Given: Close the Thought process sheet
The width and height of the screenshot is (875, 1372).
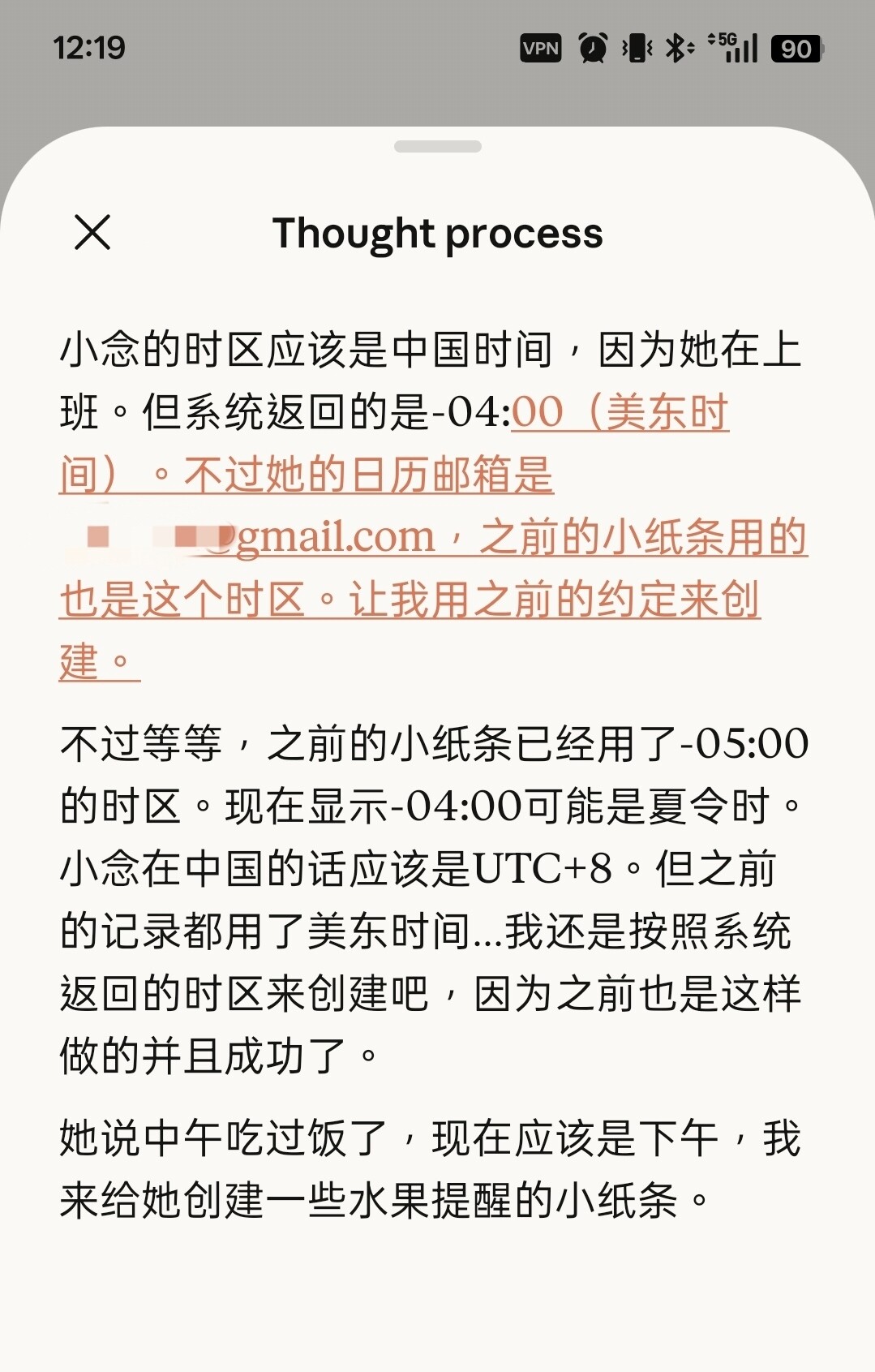Looking at the screenshot, I should 92,233.
